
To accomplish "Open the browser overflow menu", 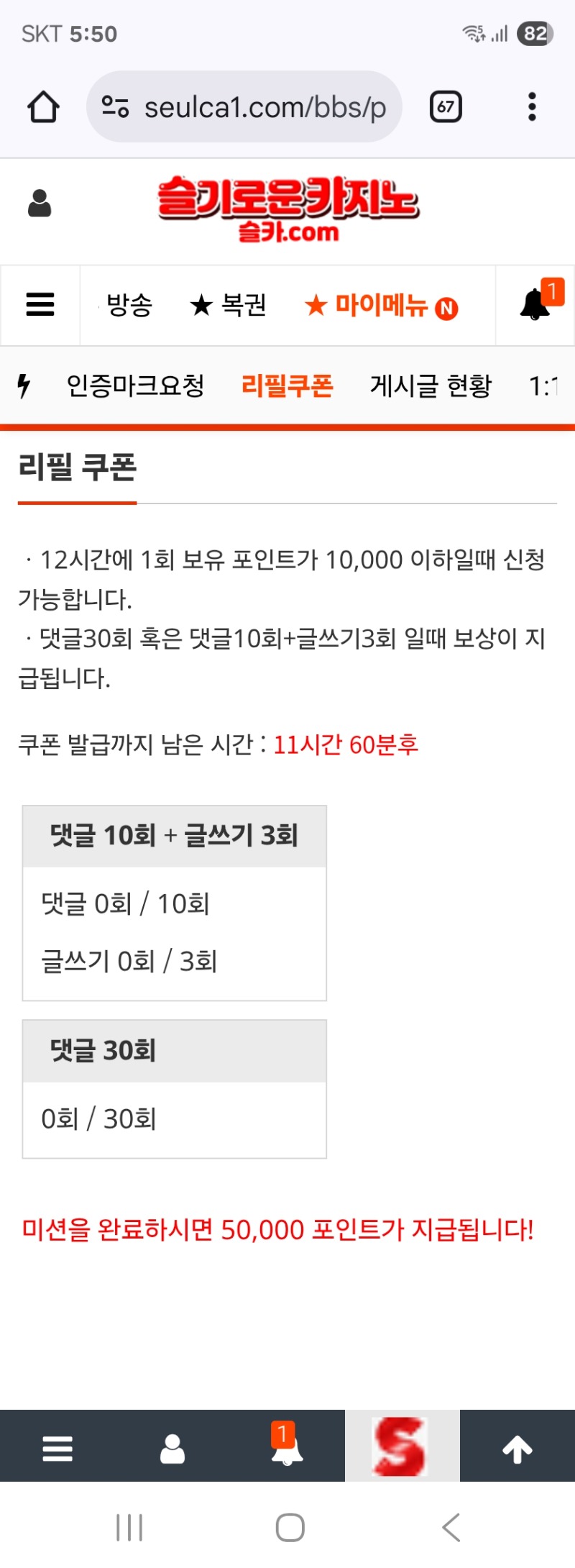I will point(532,107).
